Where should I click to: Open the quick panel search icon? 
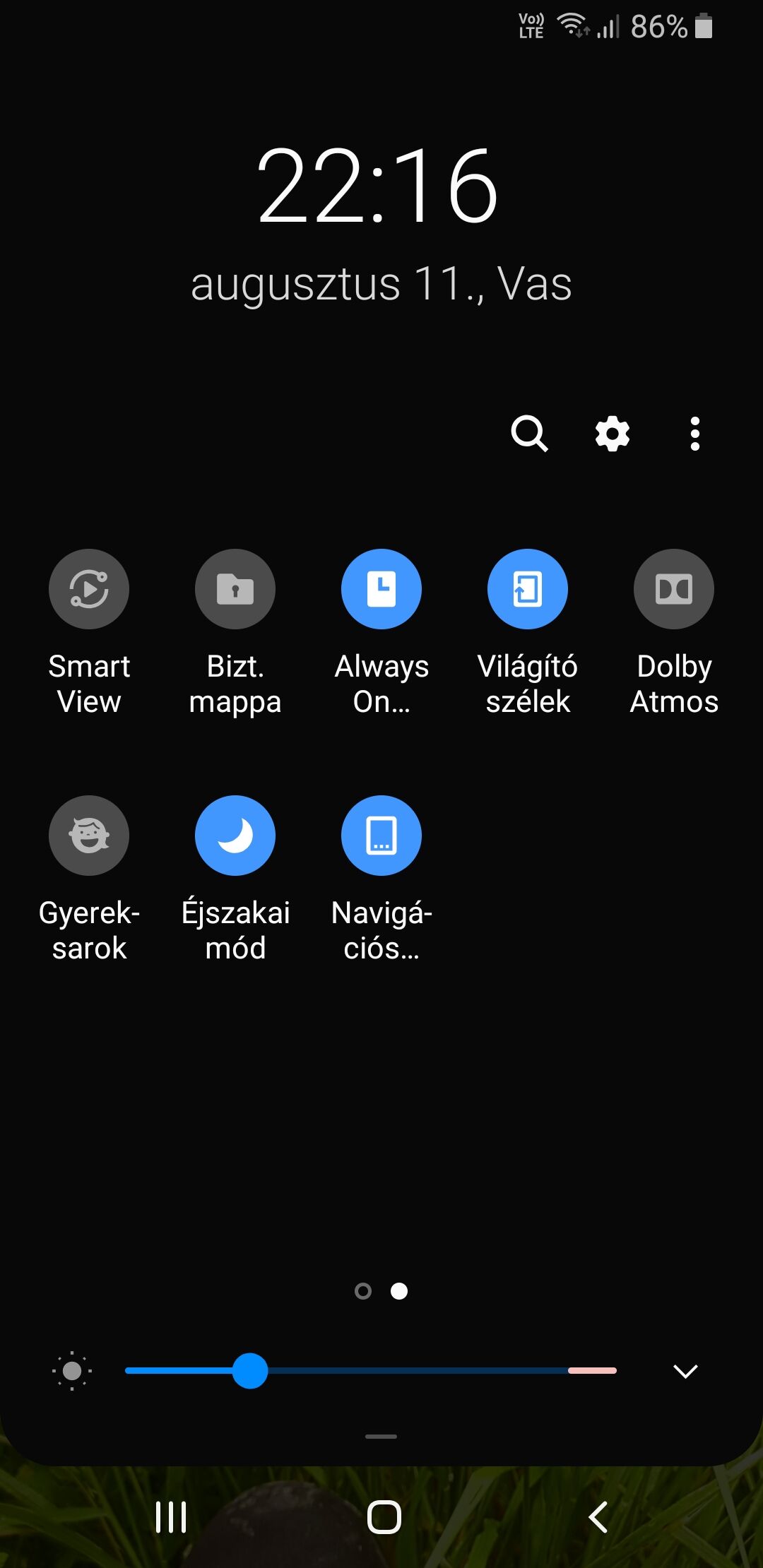pyautogui.click(x=529, y=433)
